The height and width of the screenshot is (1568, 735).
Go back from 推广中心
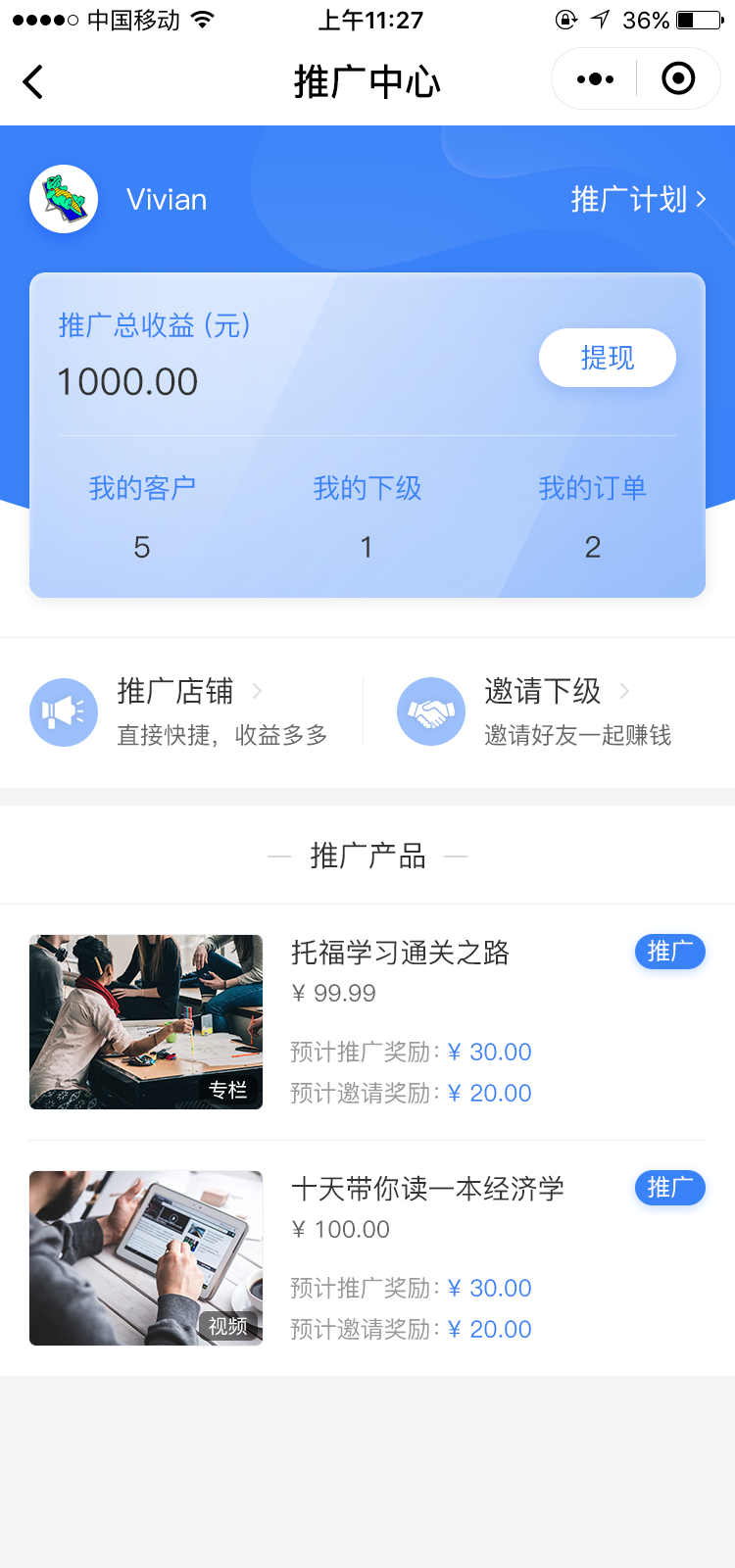pos(33,82)
